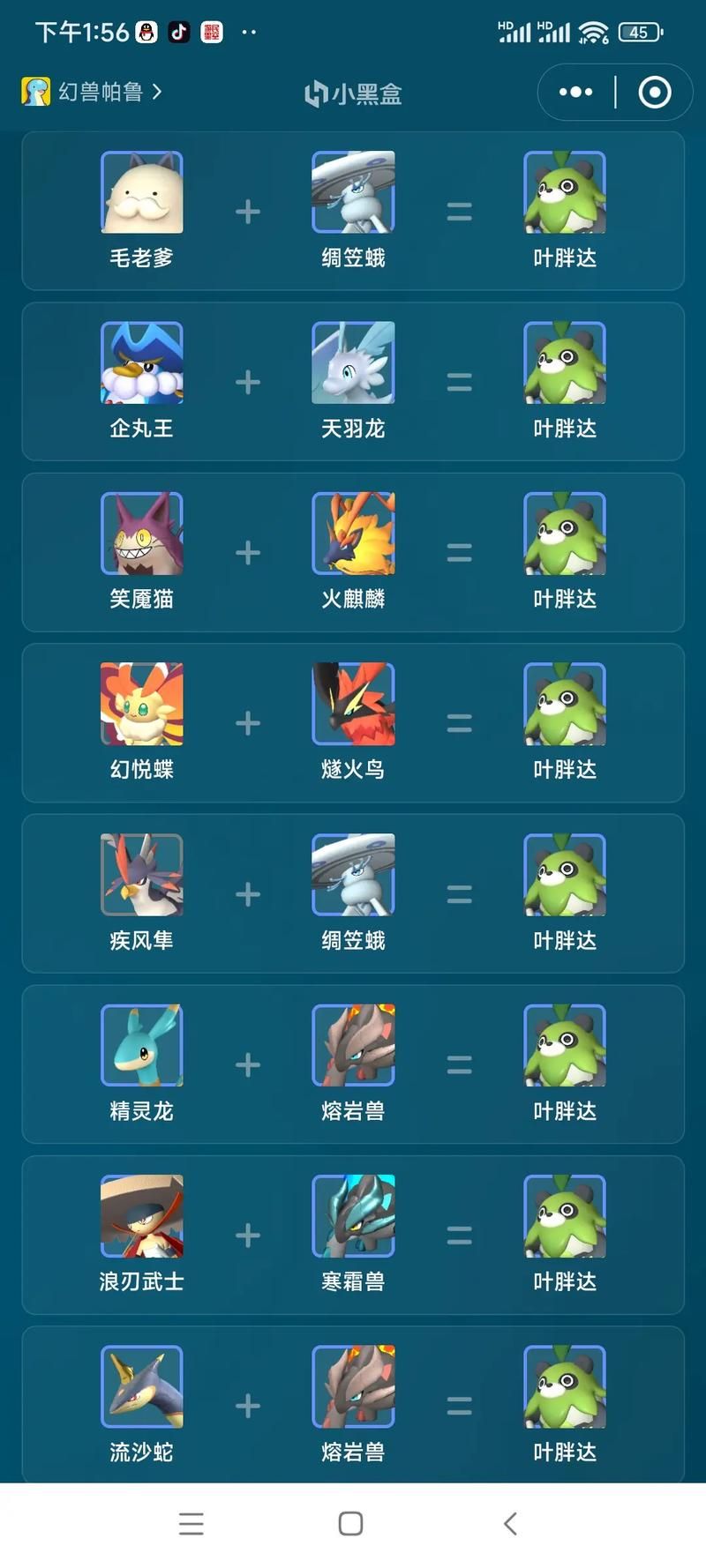The height and width of the screenshot is (1568, 706).
Task: View the 浪刃武士 plus 寒霜兽 combination
Action: click(353, 1235)
